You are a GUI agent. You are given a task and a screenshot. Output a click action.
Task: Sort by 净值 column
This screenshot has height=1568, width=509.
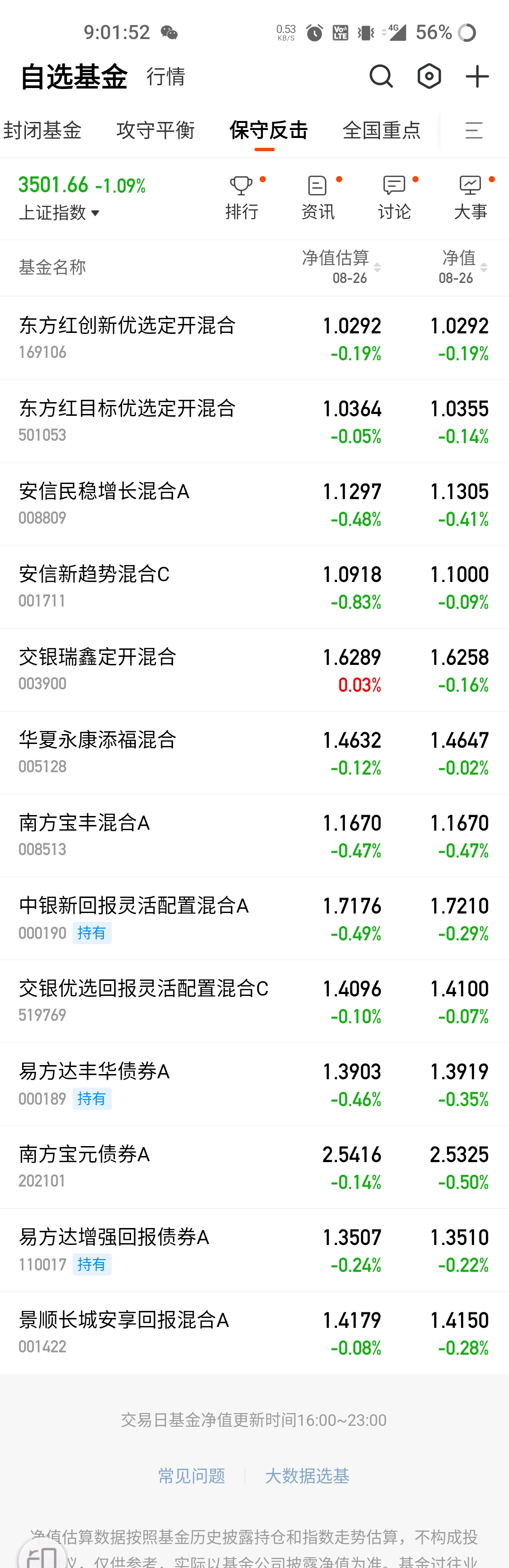(463, 267)
